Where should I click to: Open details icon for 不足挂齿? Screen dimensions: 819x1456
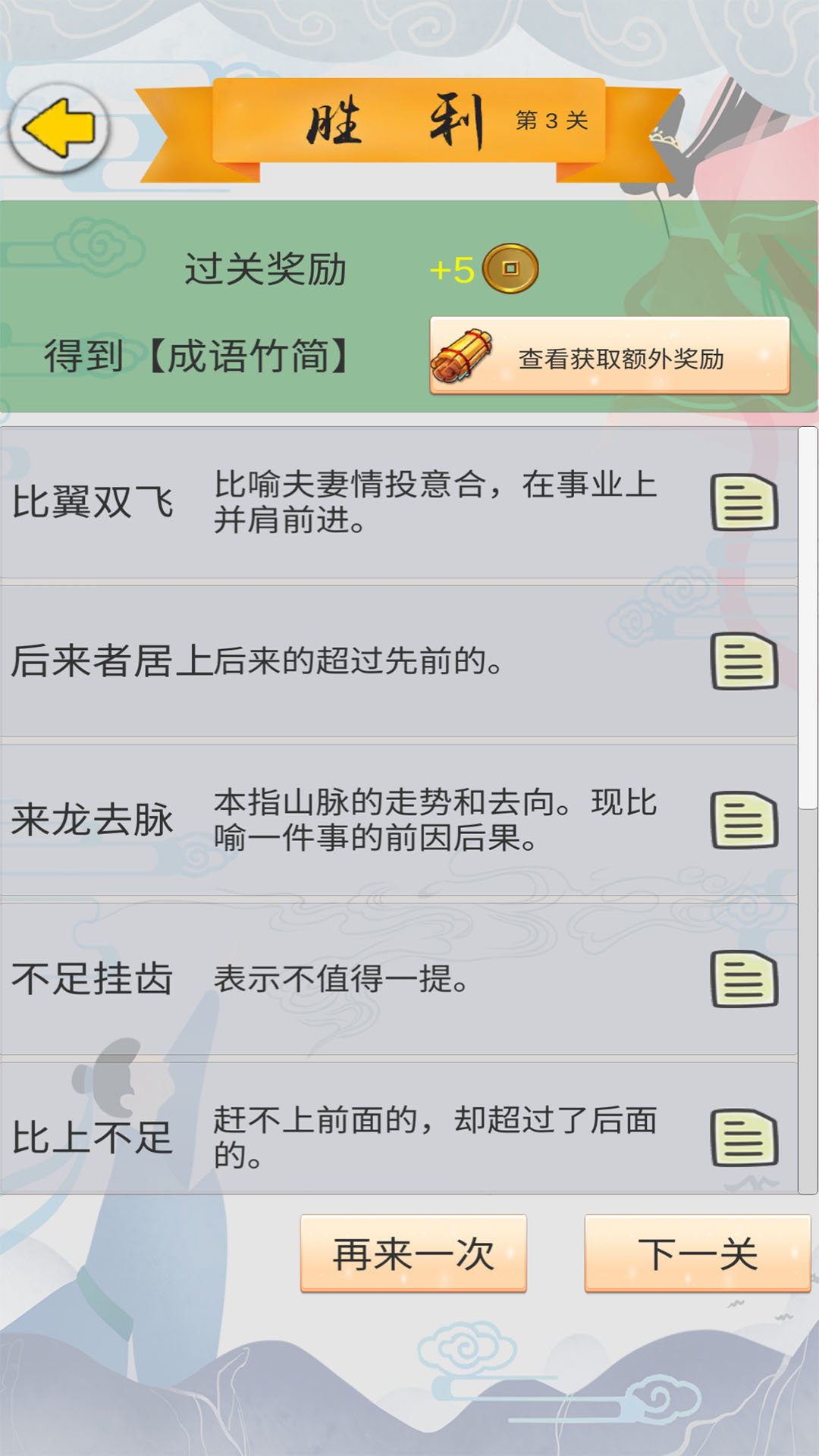744,978
